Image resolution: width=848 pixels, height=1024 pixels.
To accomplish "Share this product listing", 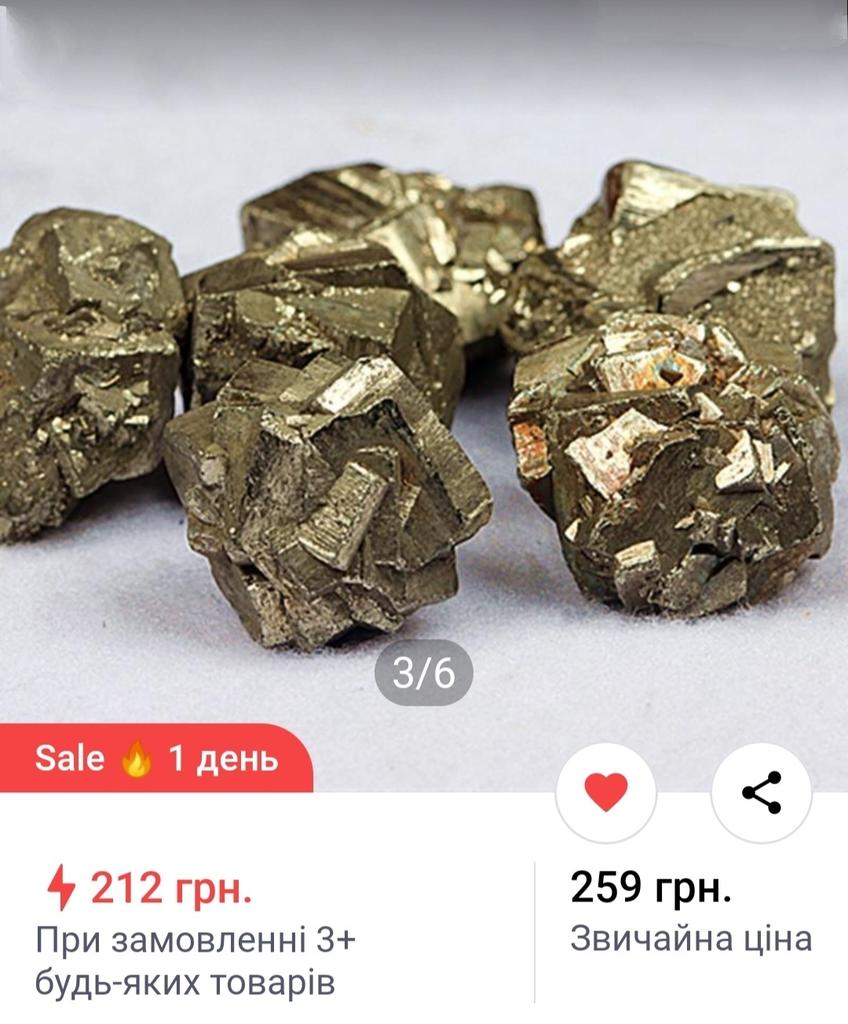I will [761, 793].
